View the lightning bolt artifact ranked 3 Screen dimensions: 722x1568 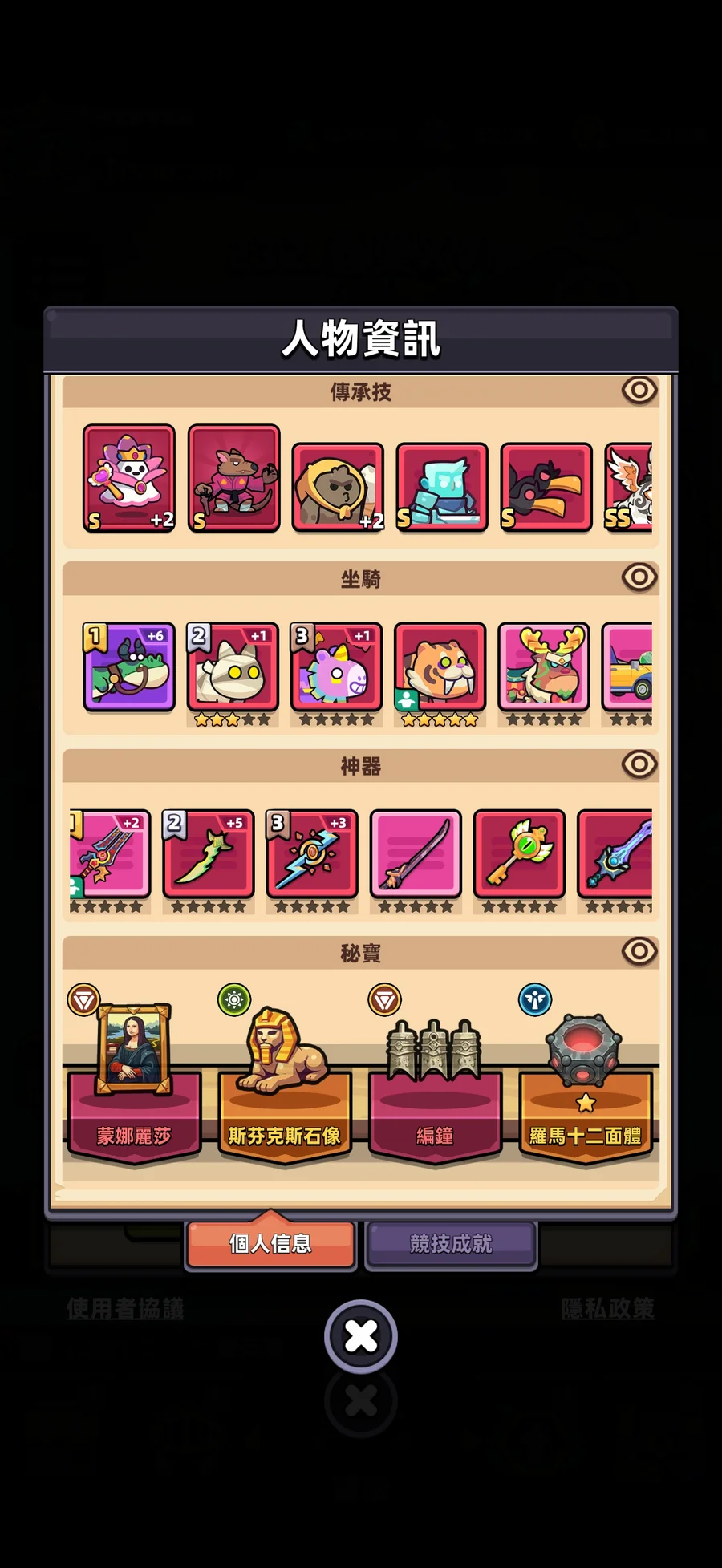[312, 854]
